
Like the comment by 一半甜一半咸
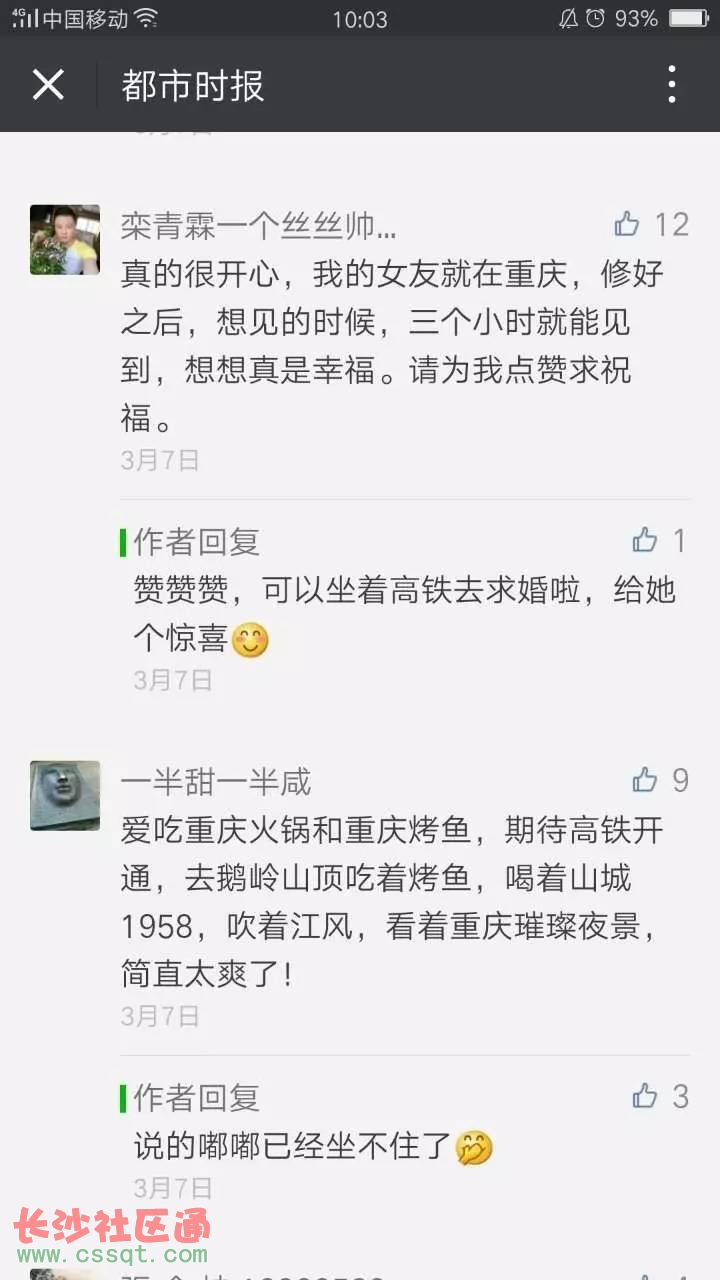[x=645, y=780]
